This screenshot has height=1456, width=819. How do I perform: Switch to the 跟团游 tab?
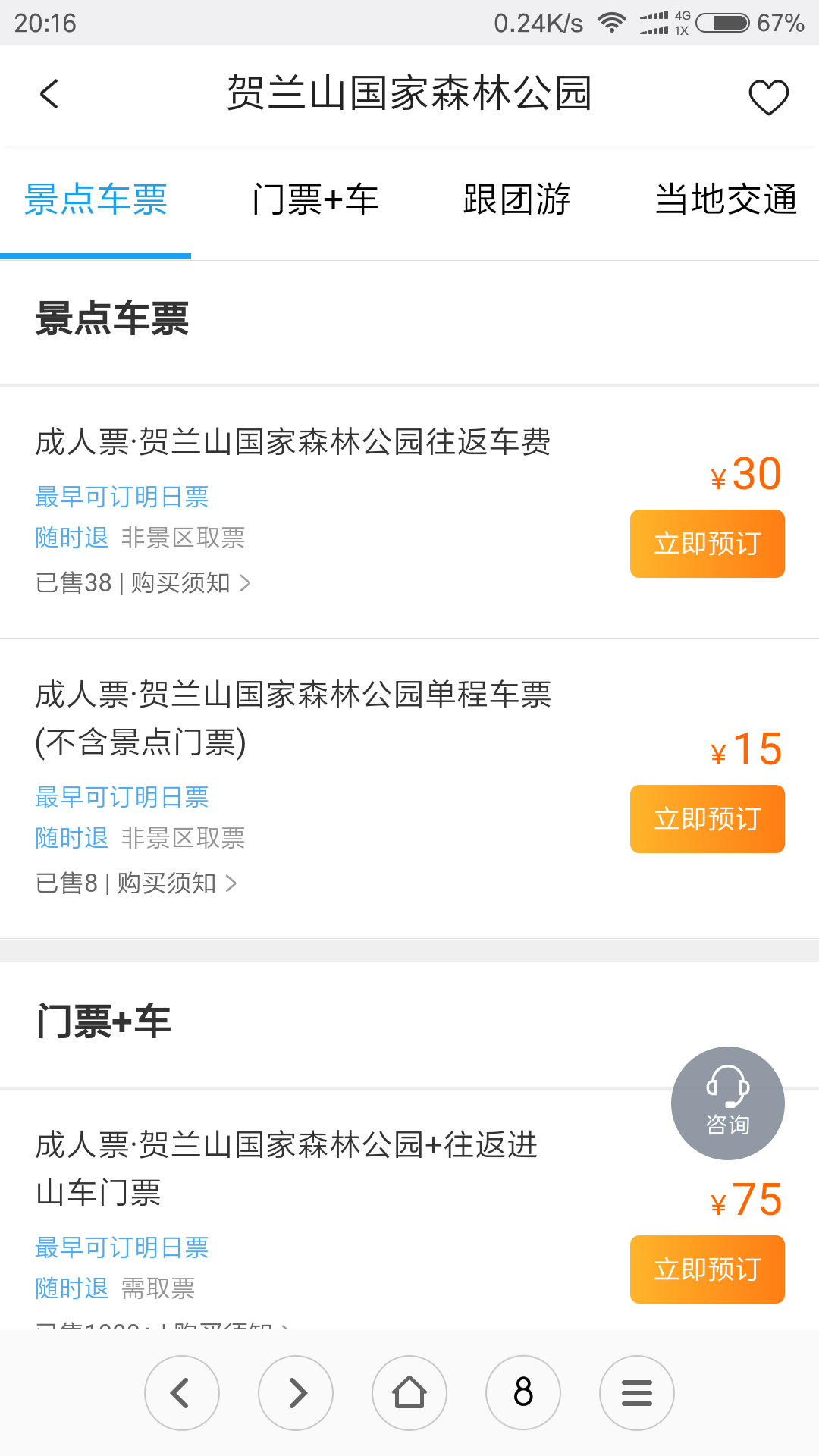[x=516, y=200]
